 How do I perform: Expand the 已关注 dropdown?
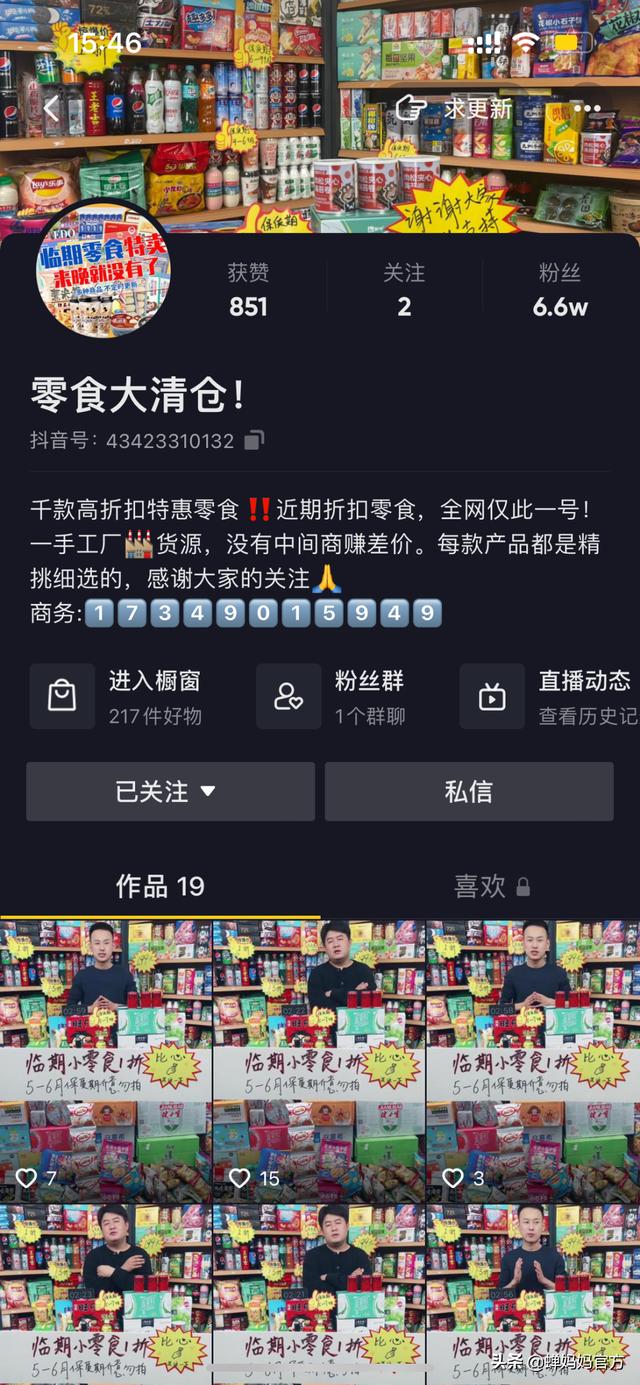[170, 792]
